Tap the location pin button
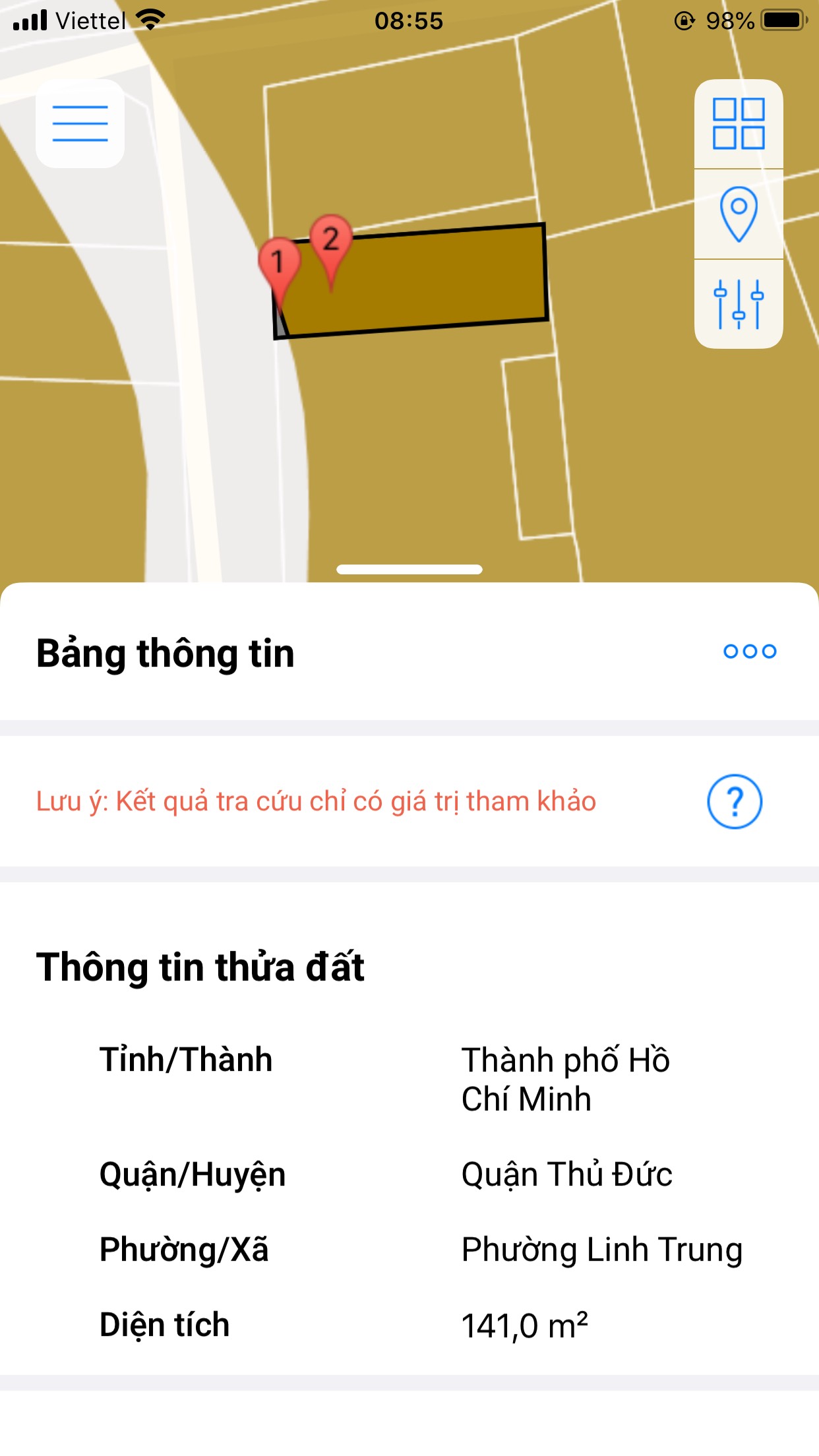 pyautogui.click(x=739, y=214)
